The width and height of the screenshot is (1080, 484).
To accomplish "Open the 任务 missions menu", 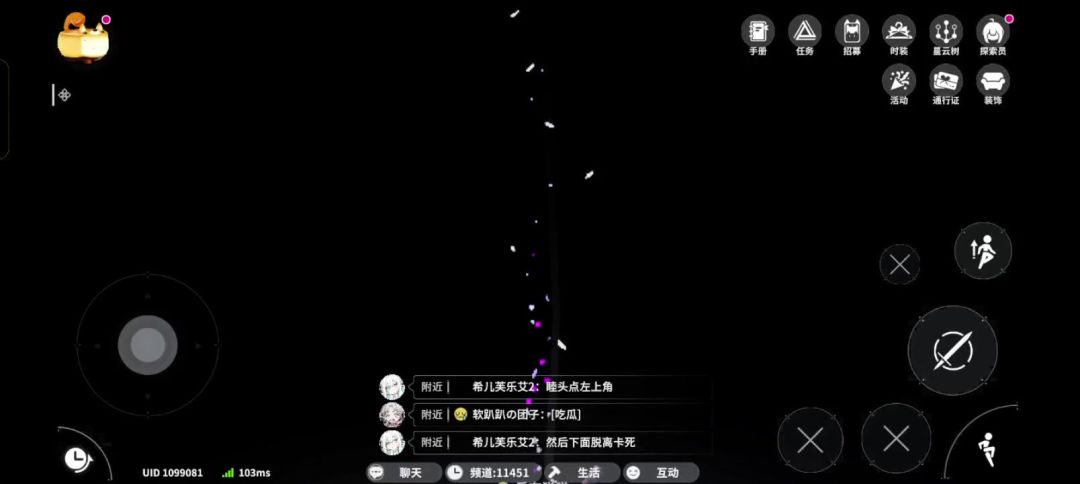I will 804,34.
